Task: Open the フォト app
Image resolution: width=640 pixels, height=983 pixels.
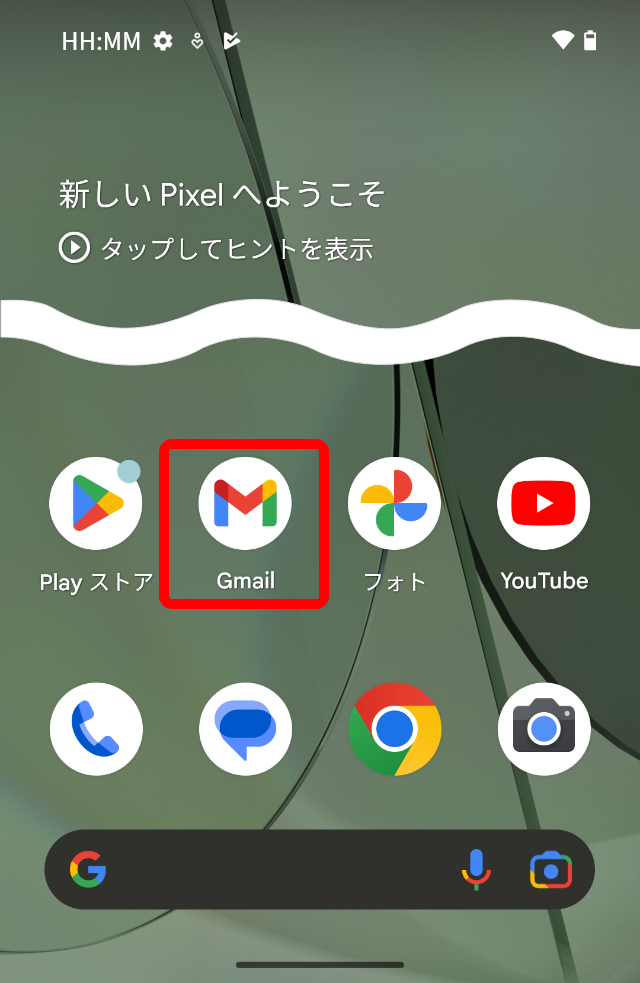Action: [394, 504]
